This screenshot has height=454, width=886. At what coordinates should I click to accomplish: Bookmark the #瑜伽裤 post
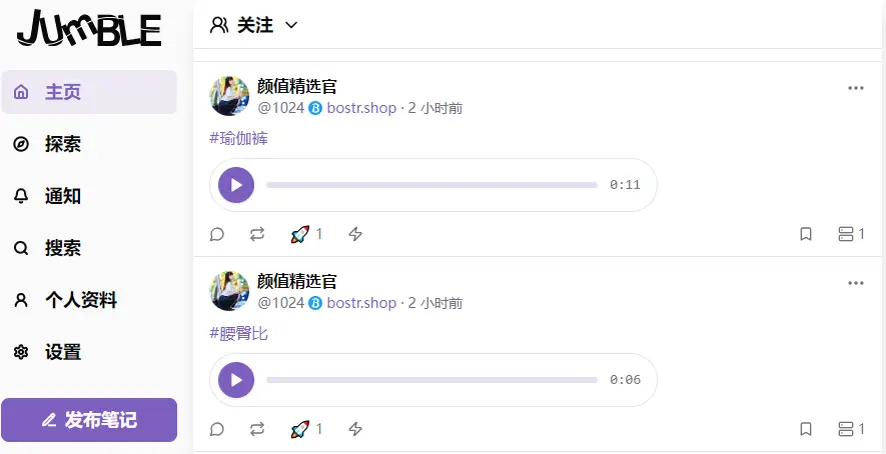[x=805, y=234]
